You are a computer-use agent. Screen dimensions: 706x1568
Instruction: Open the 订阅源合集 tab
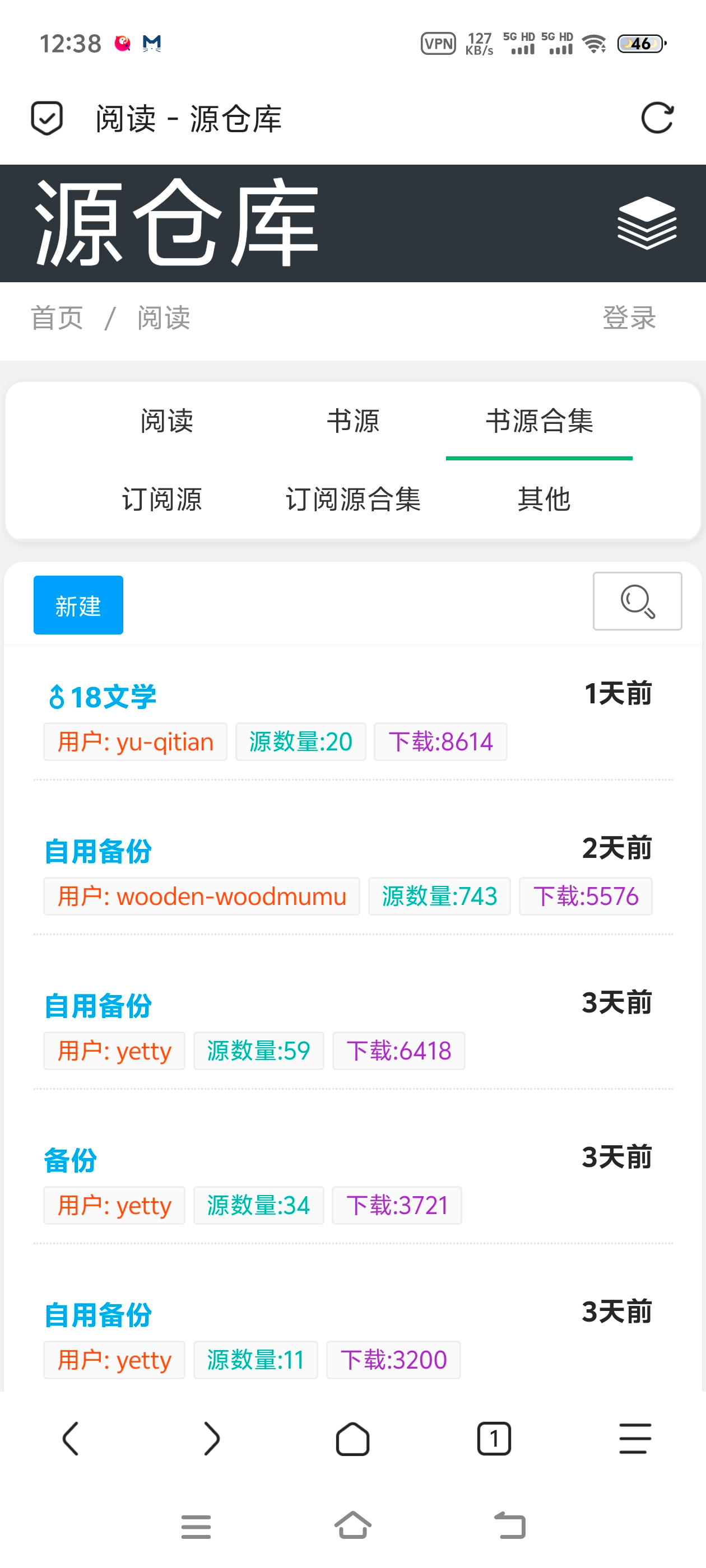point(352,500)
